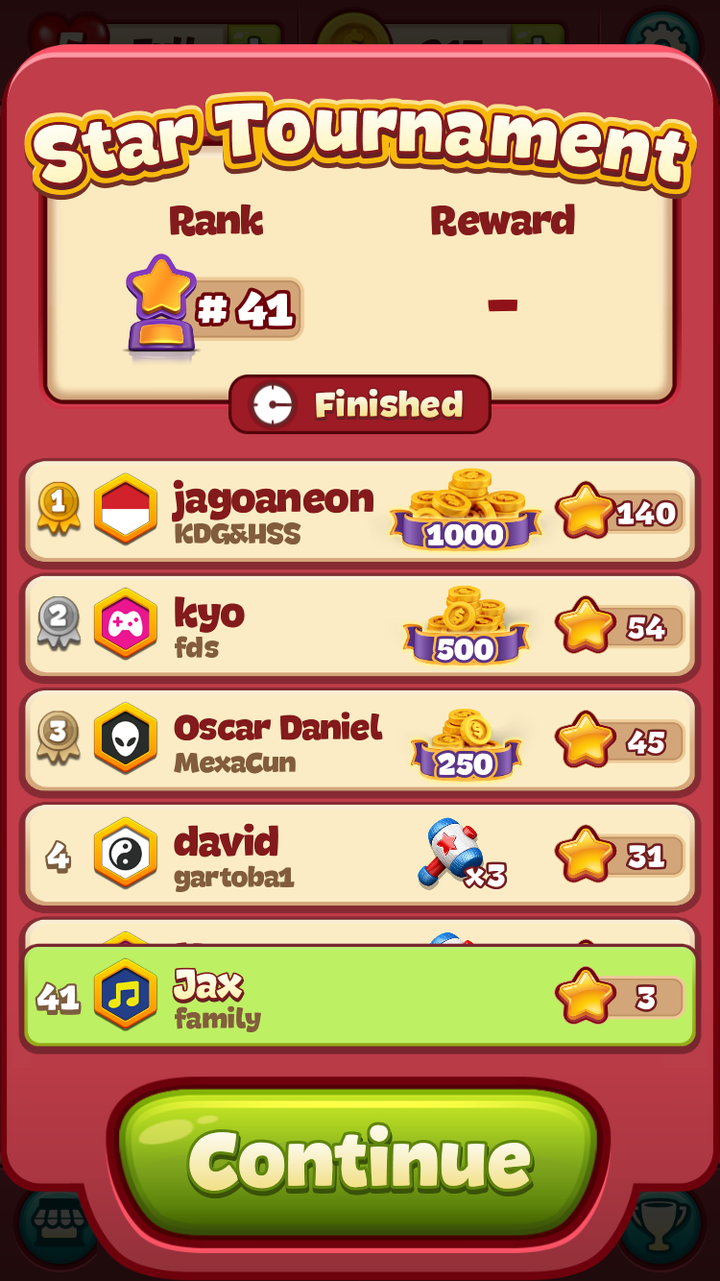
Task: Open david's fourth-place row
Action: 358,855
